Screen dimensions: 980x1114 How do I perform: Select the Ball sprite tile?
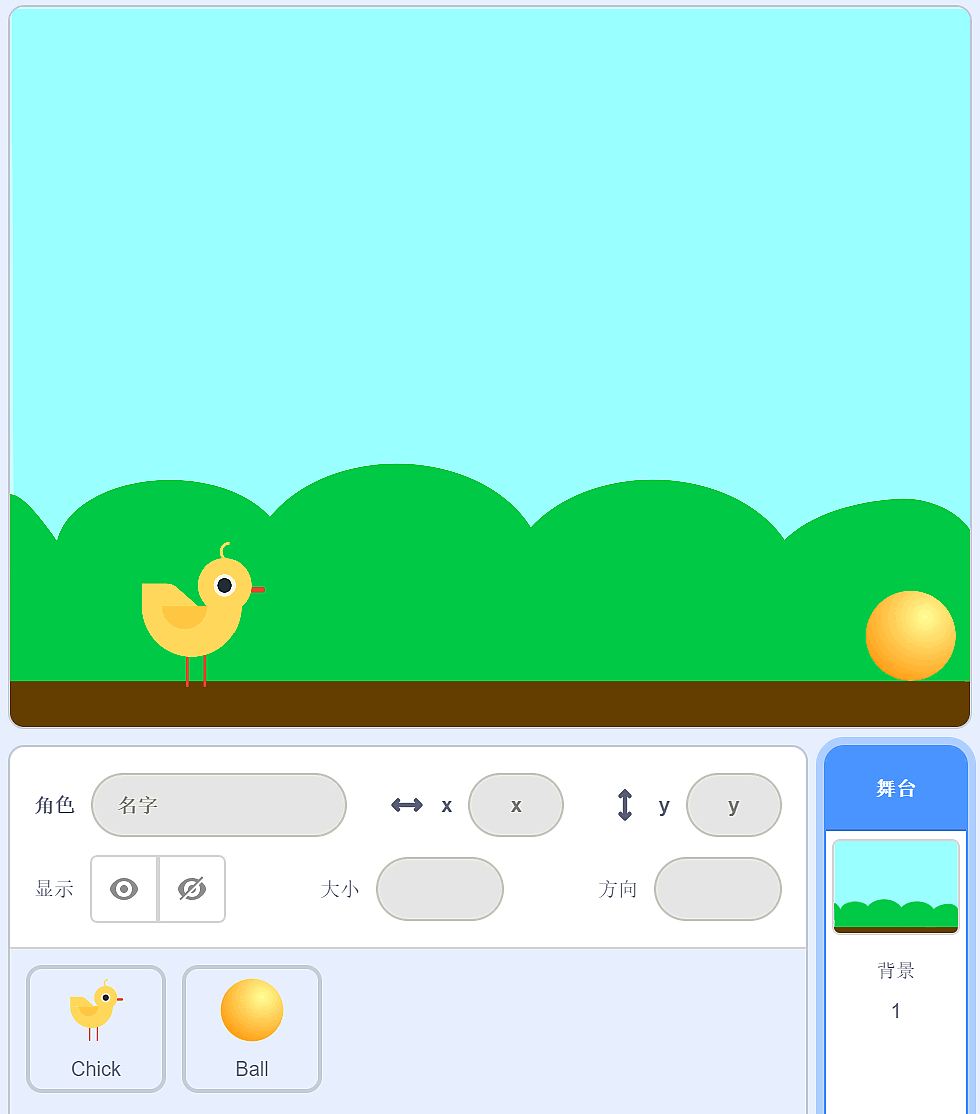252,1028
